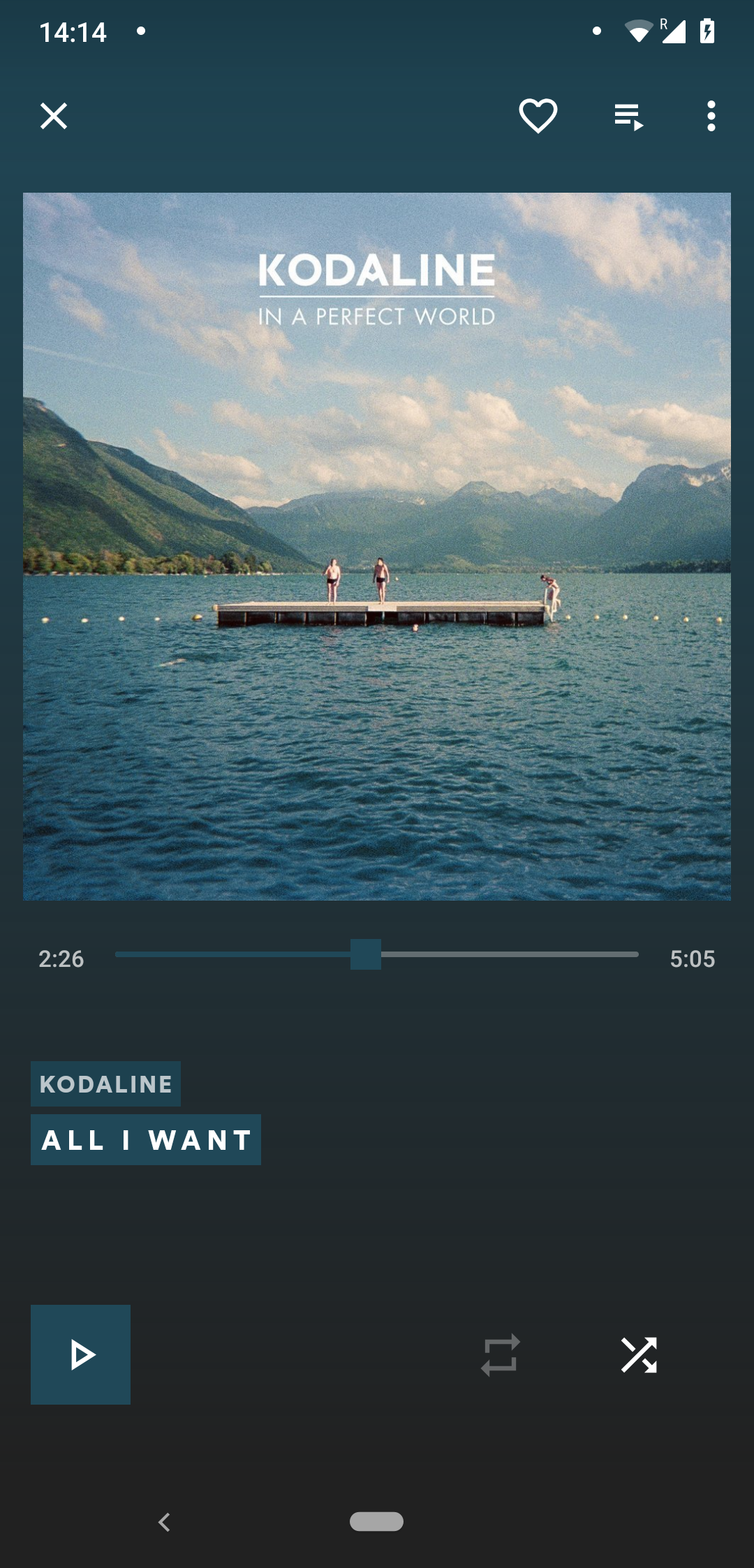Open the playing queue
The image size is (754, 1568).
click(628, 116)
